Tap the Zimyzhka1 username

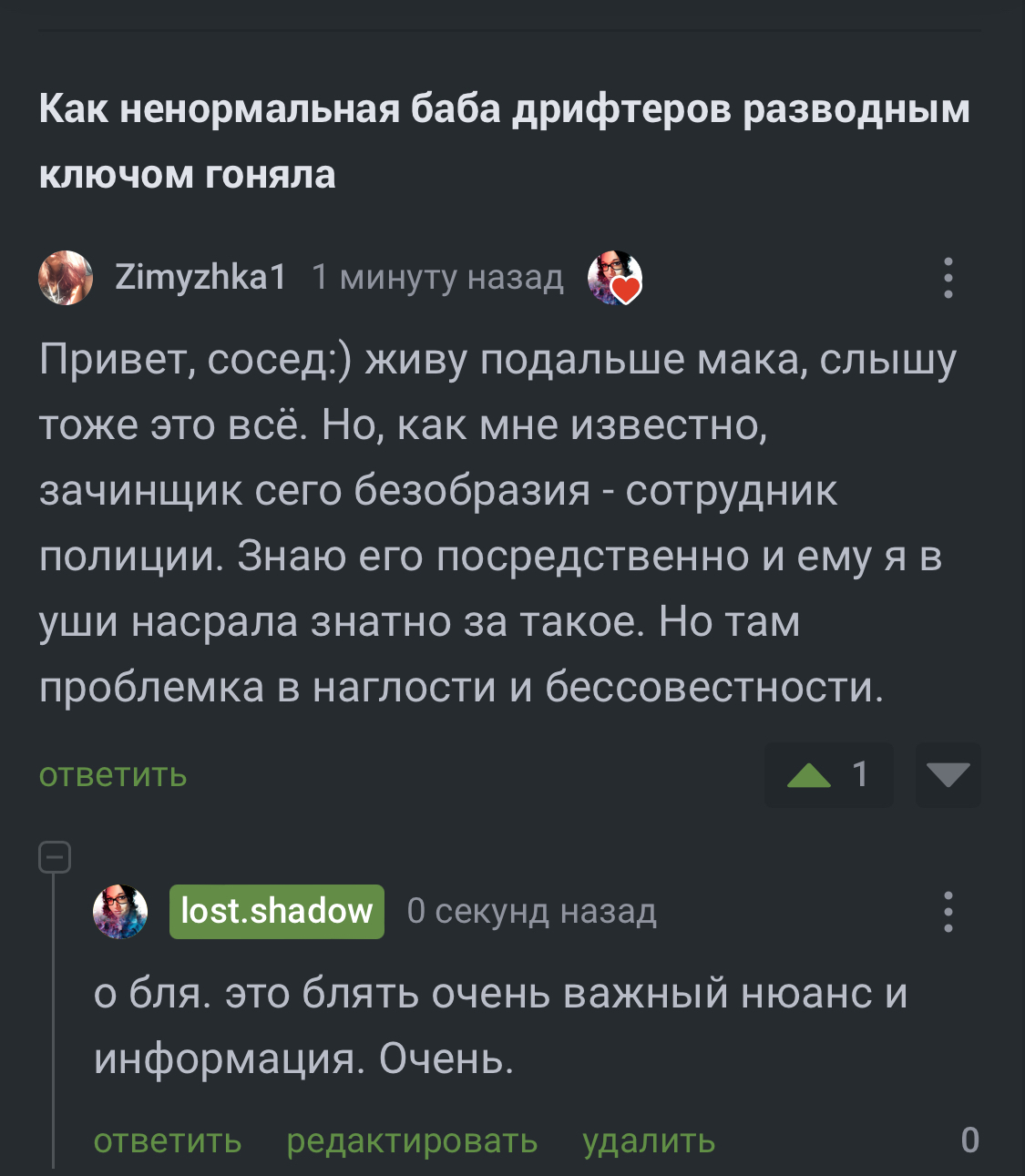pyautogui.click(x=200, y=277)
